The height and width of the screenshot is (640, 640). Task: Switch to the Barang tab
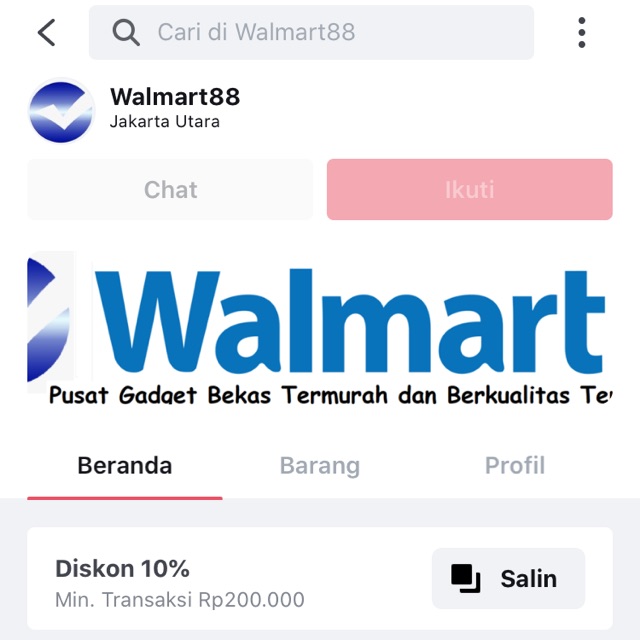point(319,466)
